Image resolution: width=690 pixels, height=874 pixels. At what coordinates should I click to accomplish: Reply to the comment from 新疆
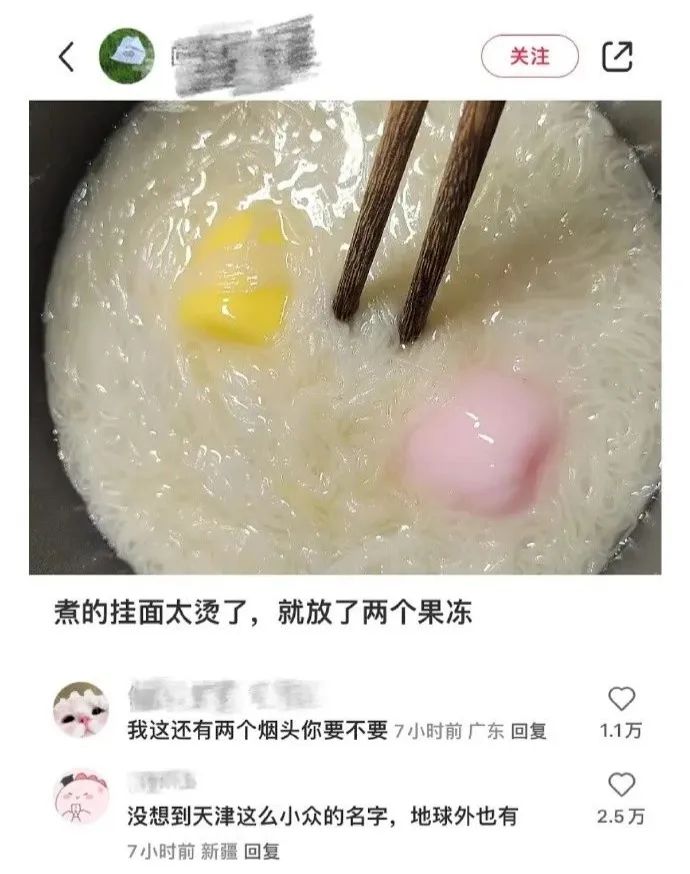pyautogui.click(x=263, y=851)
